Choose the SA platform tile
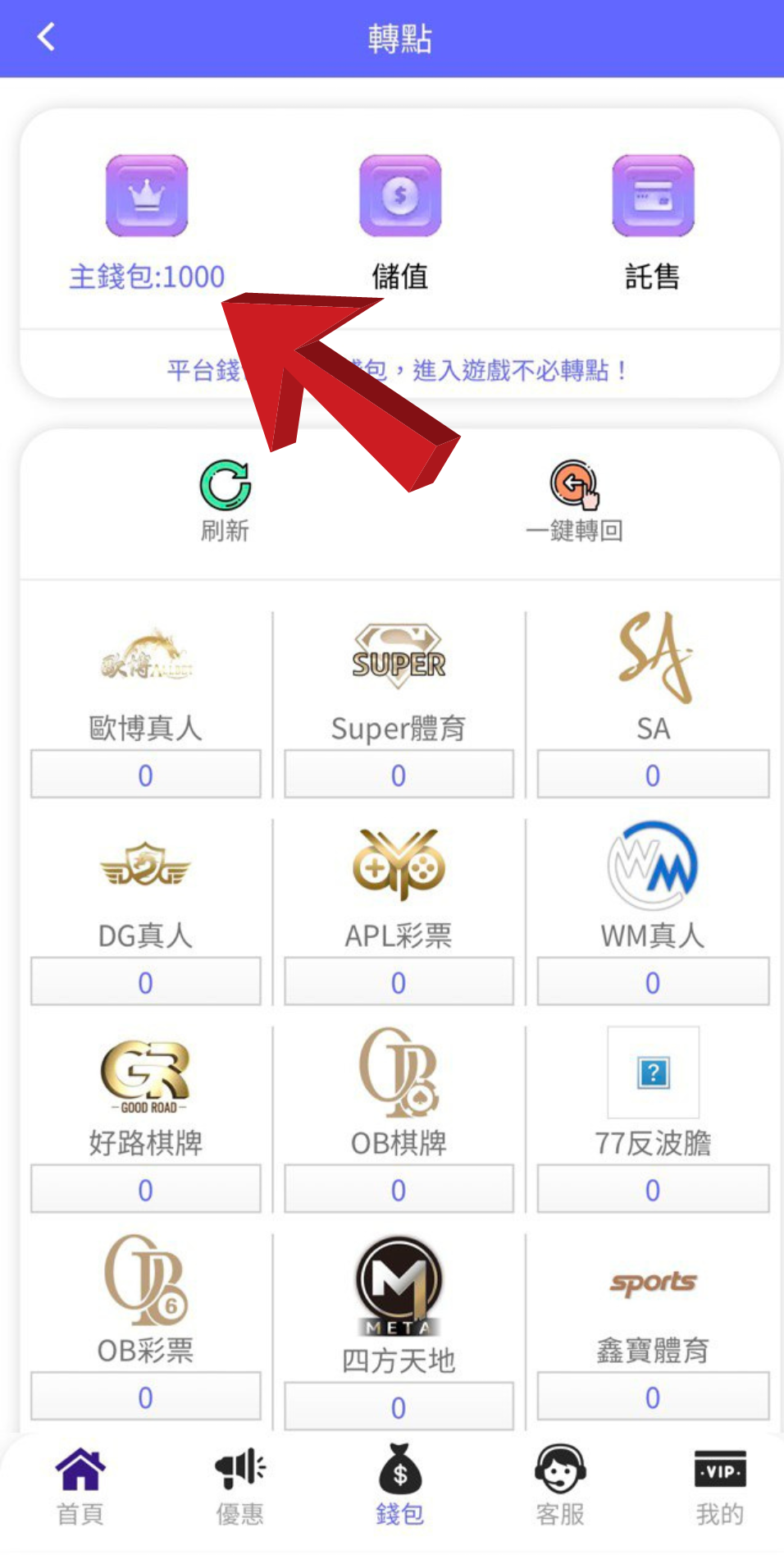 pos(654,681)
